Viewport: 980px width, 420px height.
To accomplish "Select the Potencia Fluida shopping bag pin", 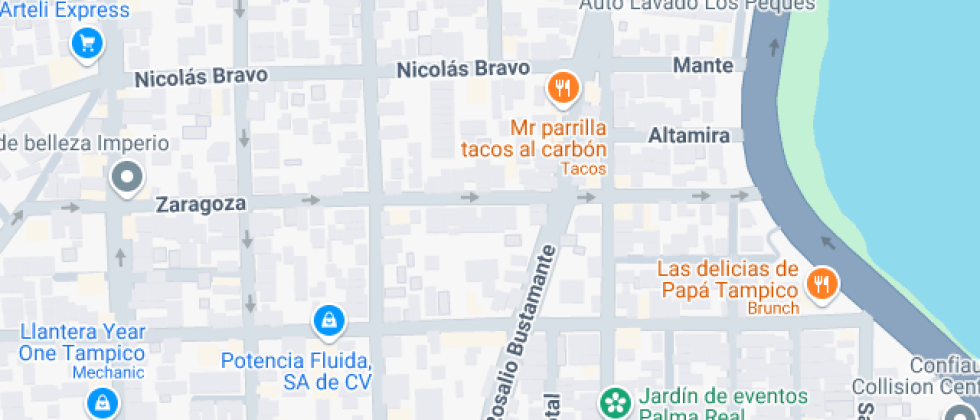I will (x=328, y=321).
